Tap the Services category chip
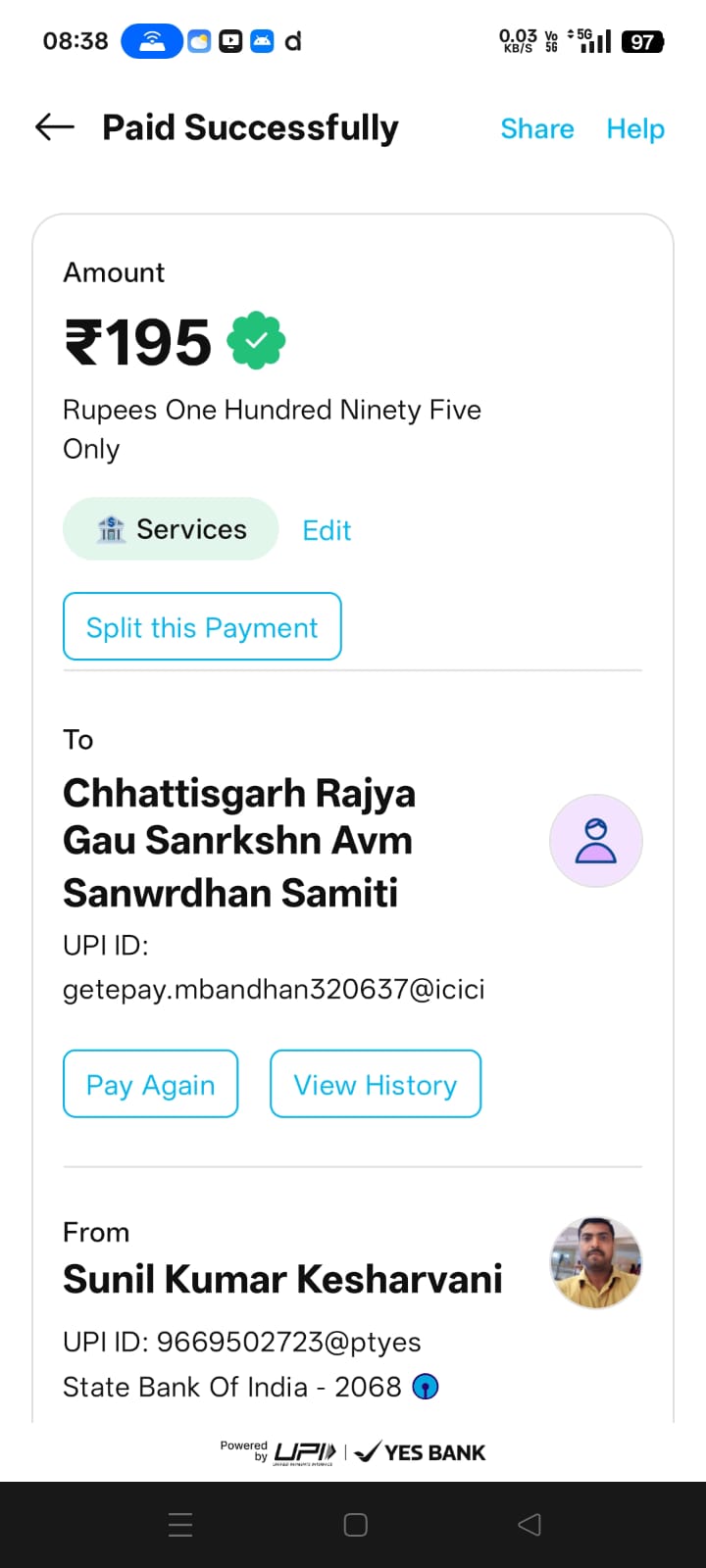Screen dimensions: 706x1568 [x=171, y=529]
